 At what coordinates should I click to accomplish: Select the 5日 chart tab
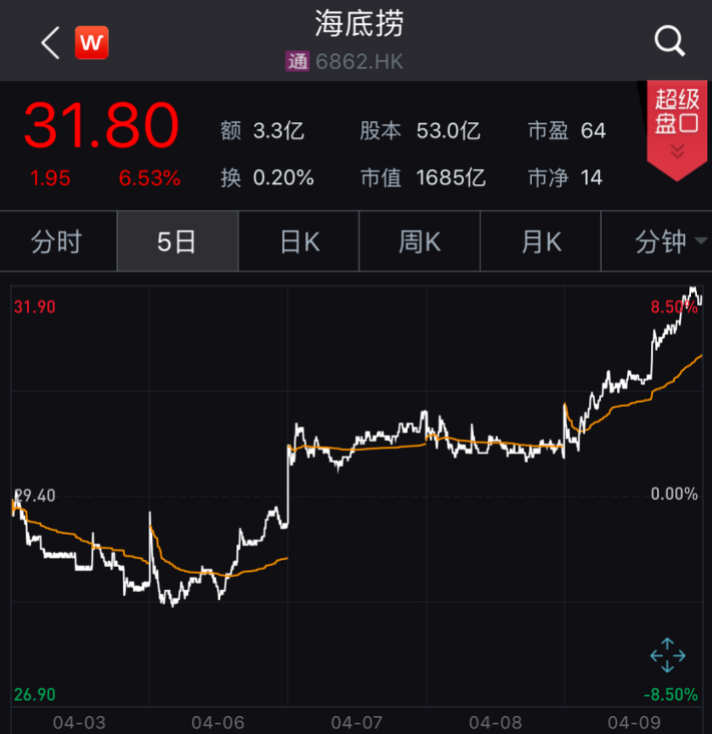(x=177, y=242)
